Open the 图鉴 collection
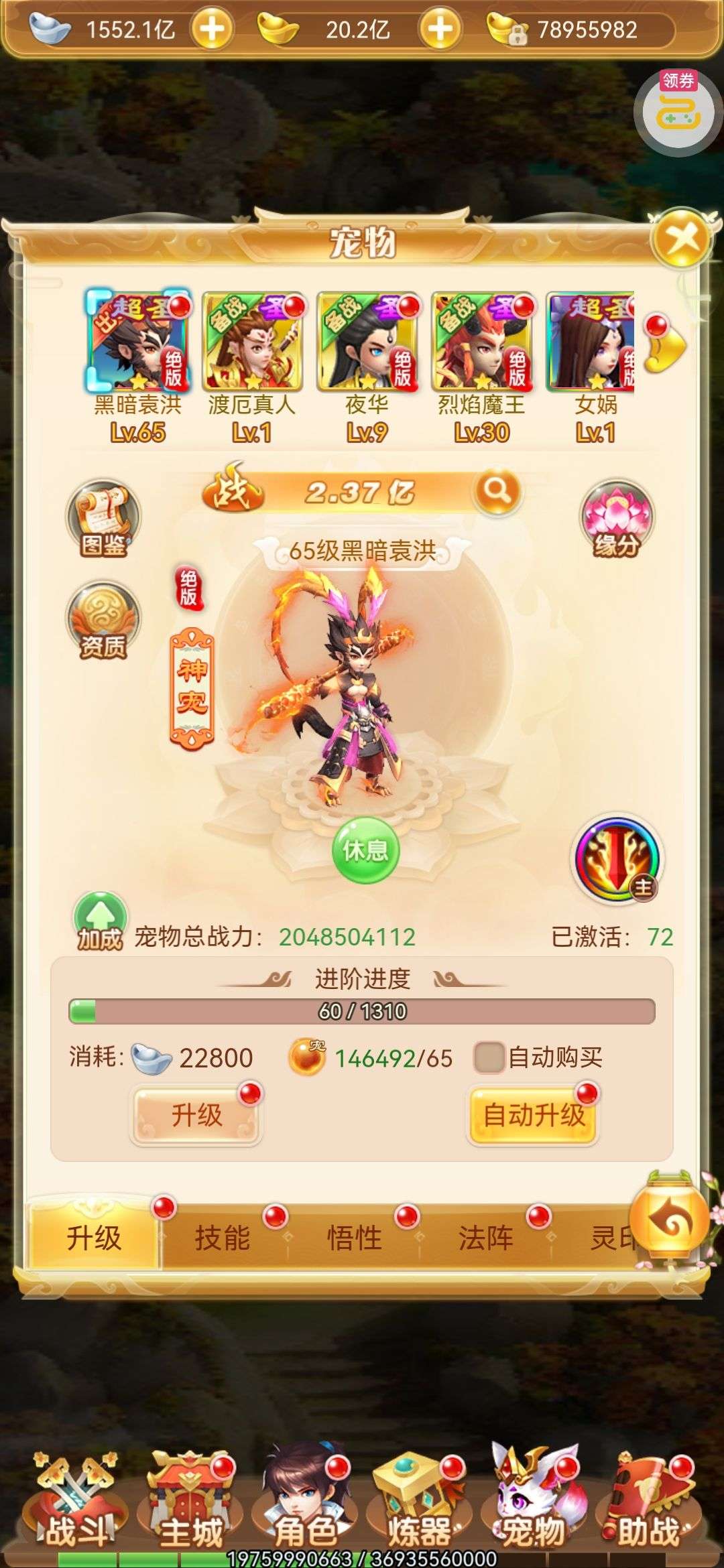The image size is (724, 1568). pos(103,519)
